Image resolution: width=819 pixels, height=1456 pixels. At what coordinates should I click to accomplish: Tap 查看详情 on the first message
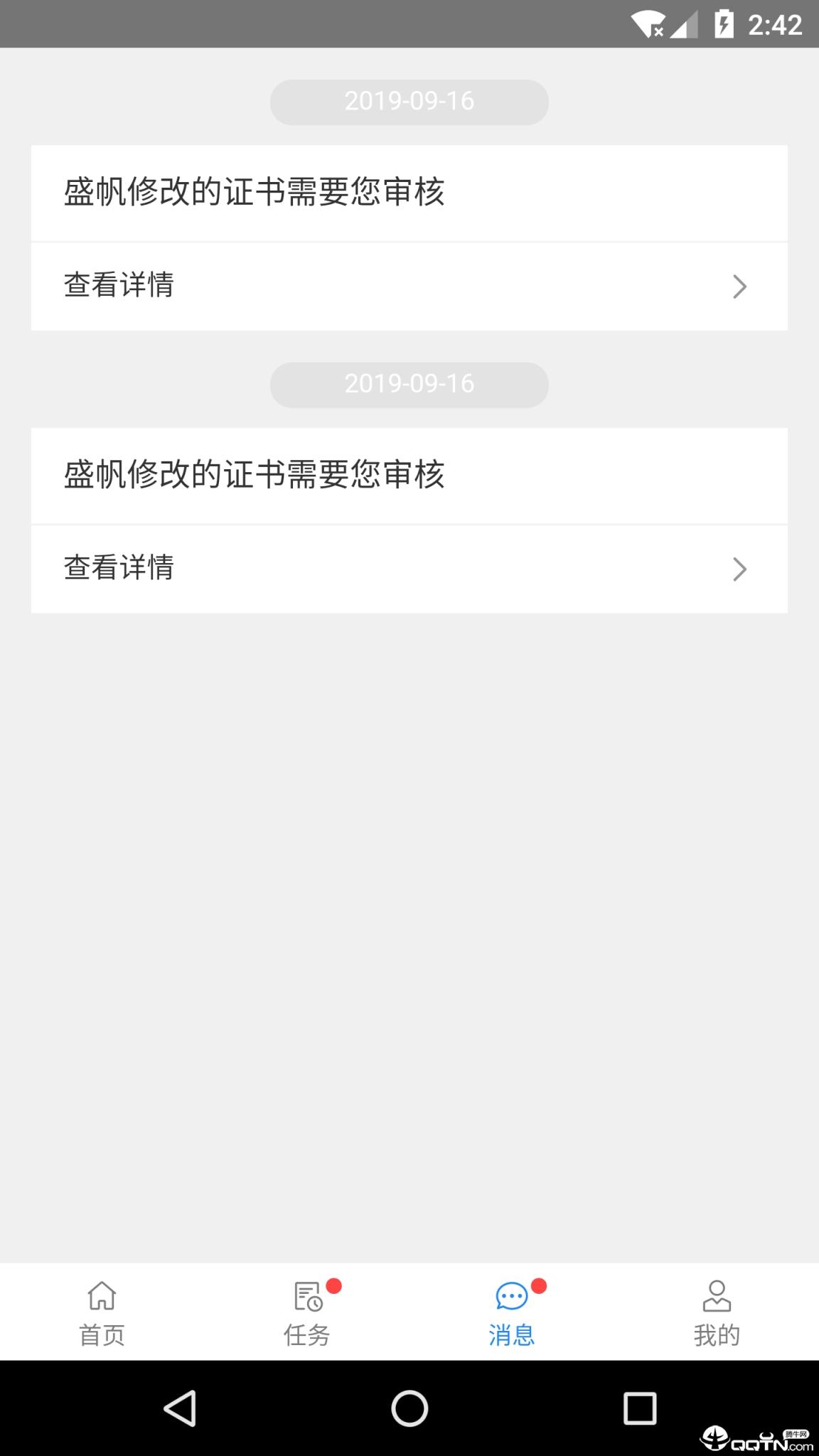pyautogui.click(x=119, y=284)
